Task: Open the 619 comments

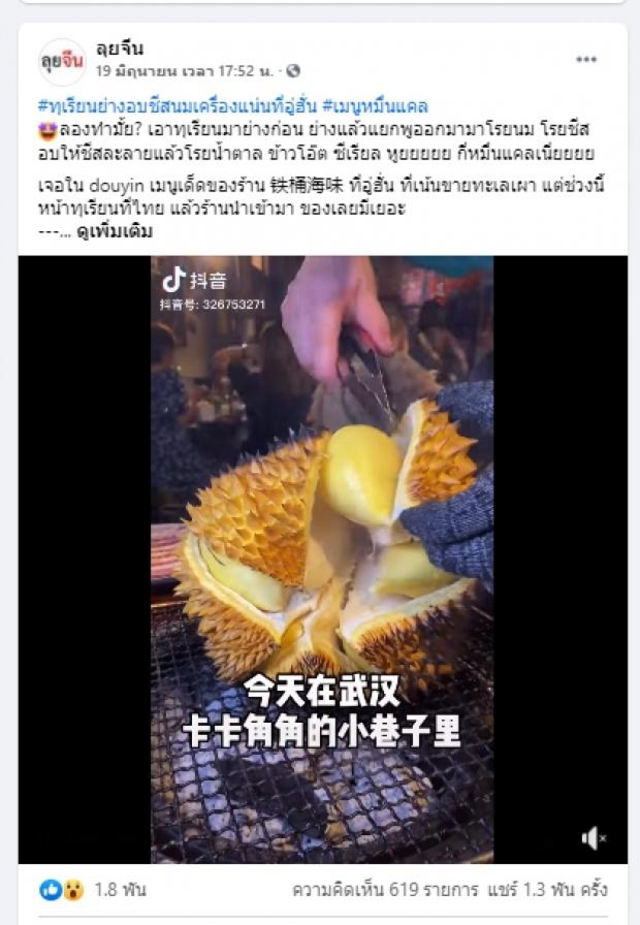Action: pyautogui.click(x=372, y=889)
